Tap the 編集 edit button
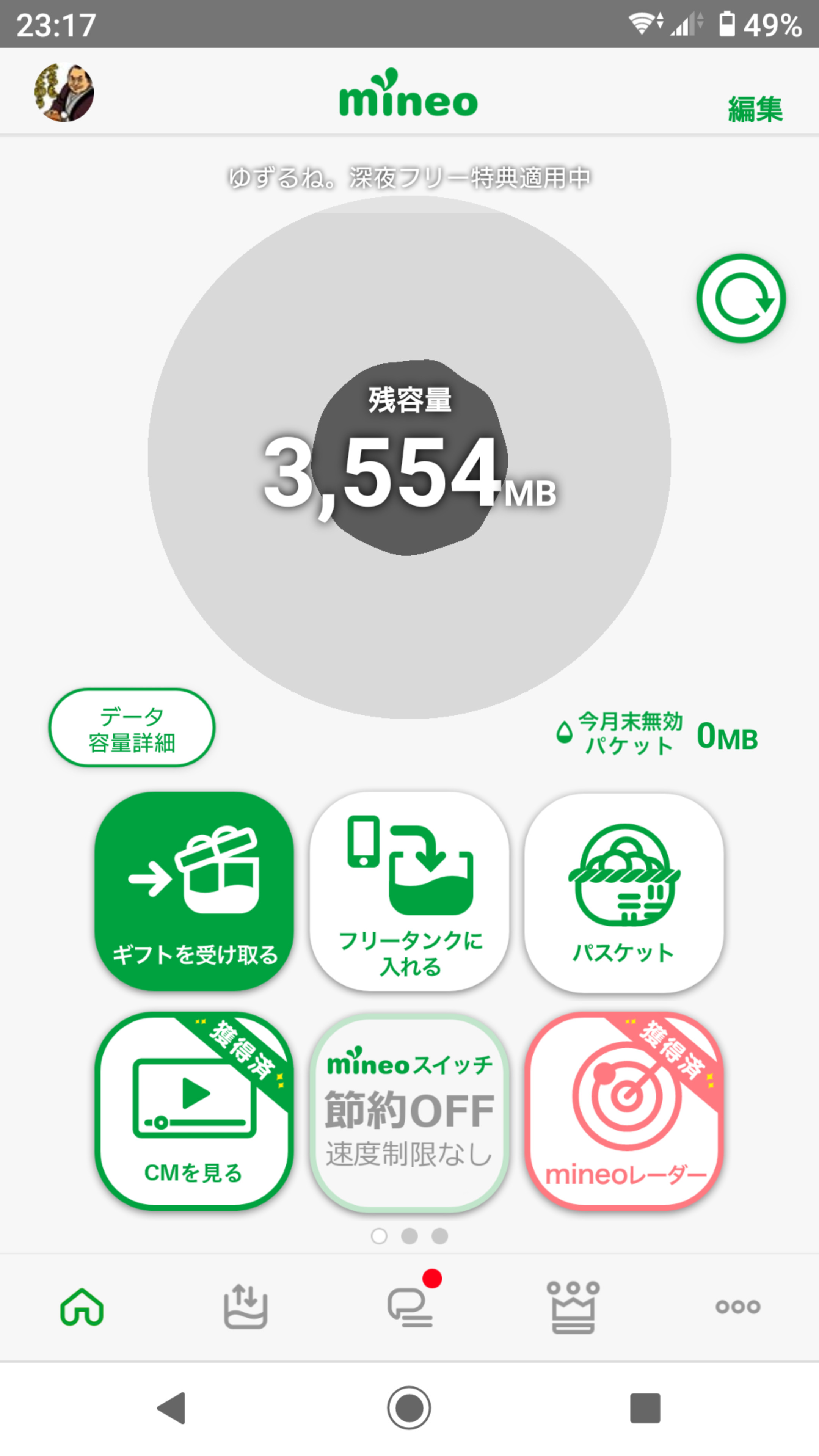This screenshot has width=819, height=1456. point(755,108)
